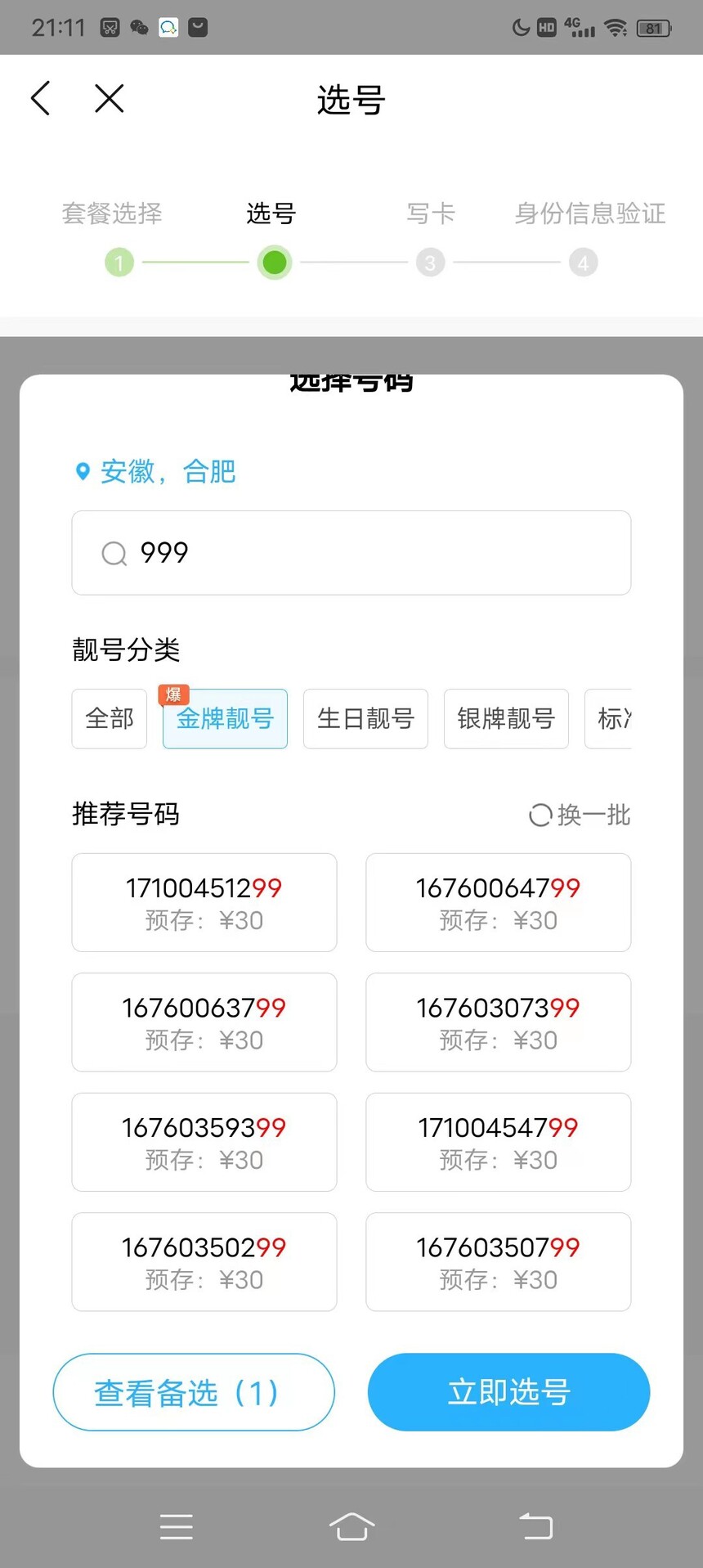The image size is (703, 1568).
Task: Pick number 16760063799
Action: [x=204, y=1022]
